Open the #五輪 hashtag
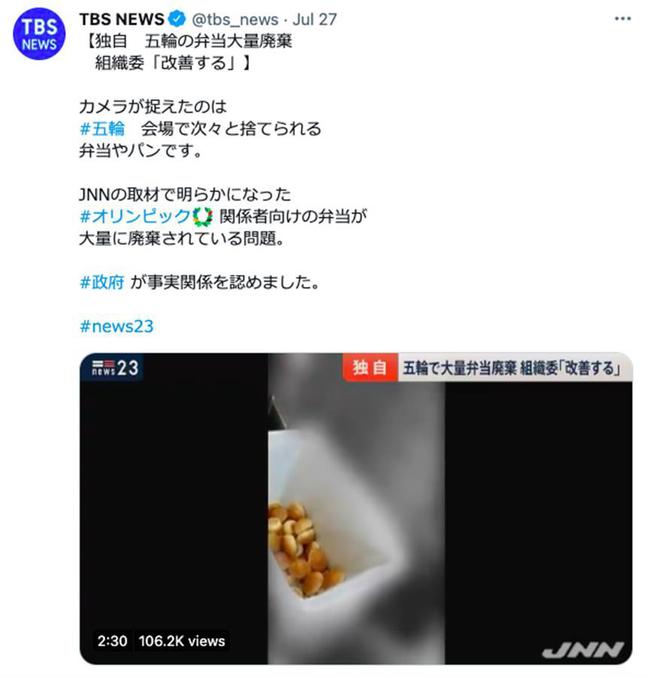This screenshot has width=650, height=678. (x=101, y=129)
